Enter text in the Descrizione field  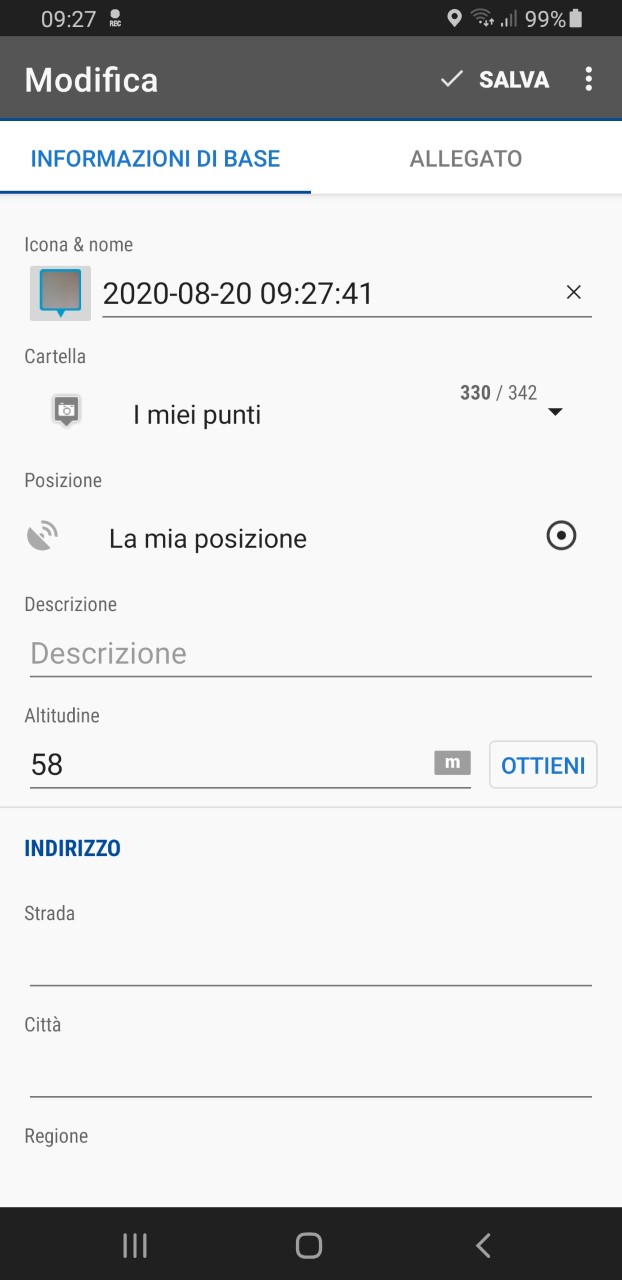click(310, 654)
